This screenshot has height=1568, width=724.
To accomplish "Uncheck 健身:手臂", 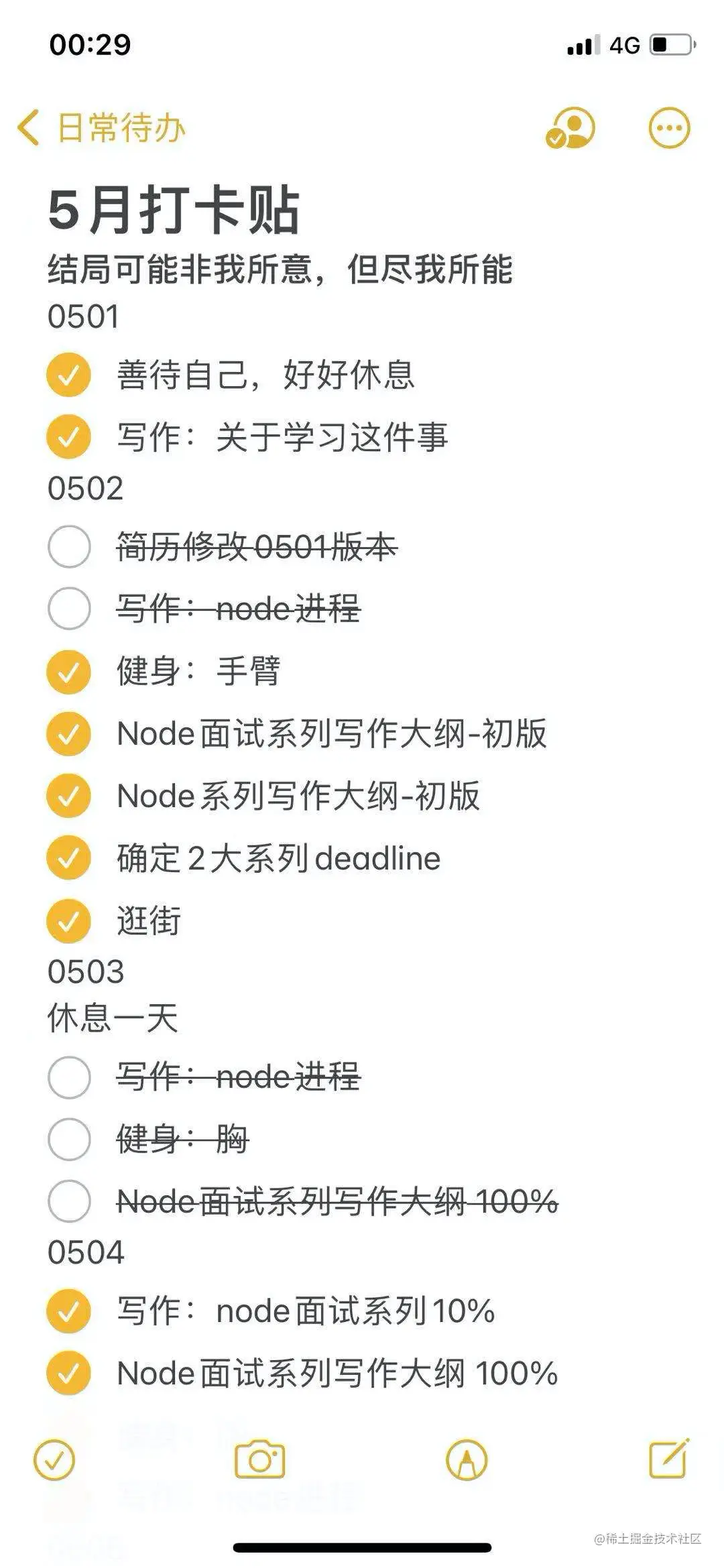I will tap(69, 671).
